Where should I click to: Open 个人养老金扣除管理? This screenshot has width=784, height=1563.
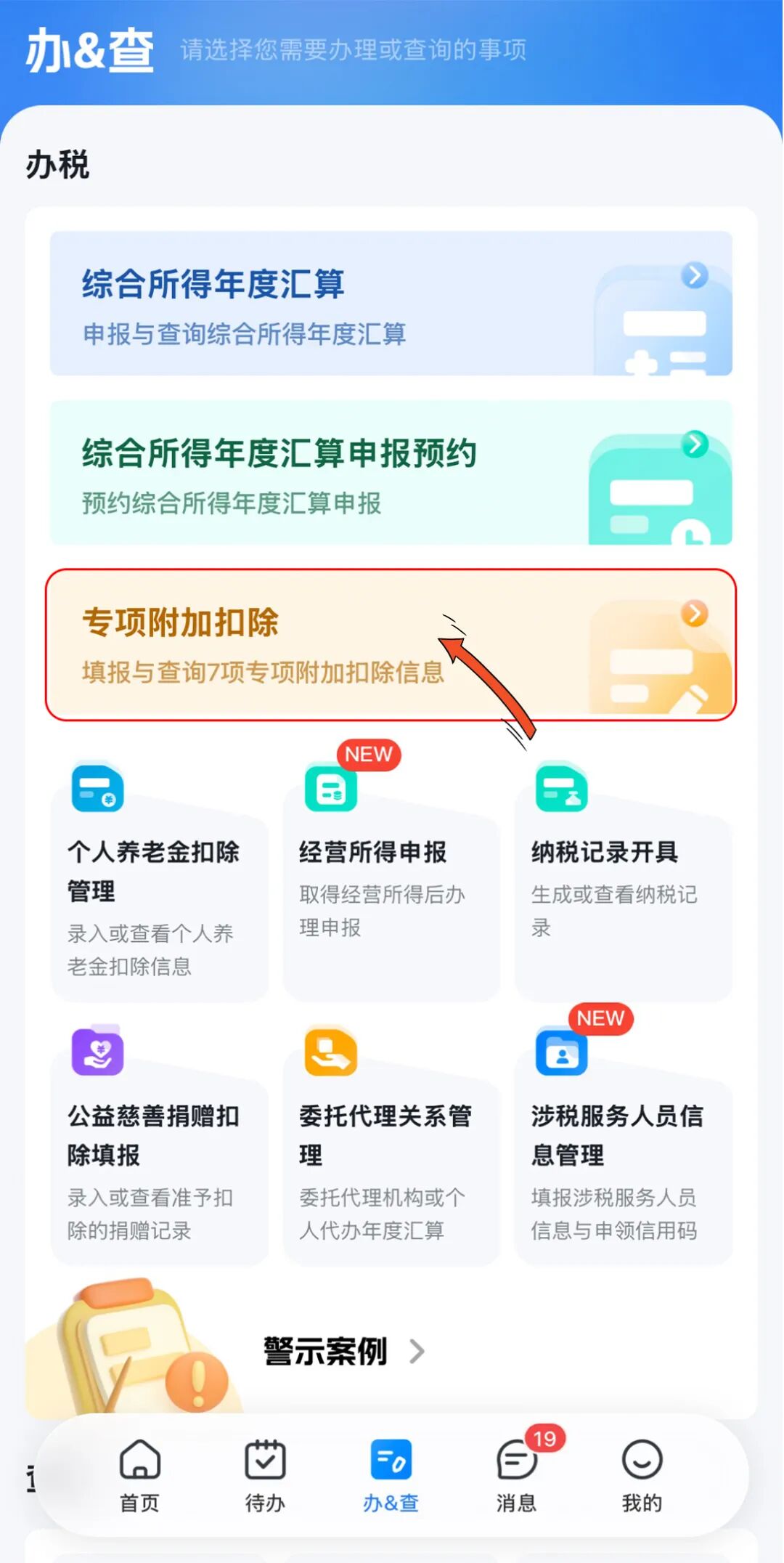pyautogui.click(x=159, y=886)
